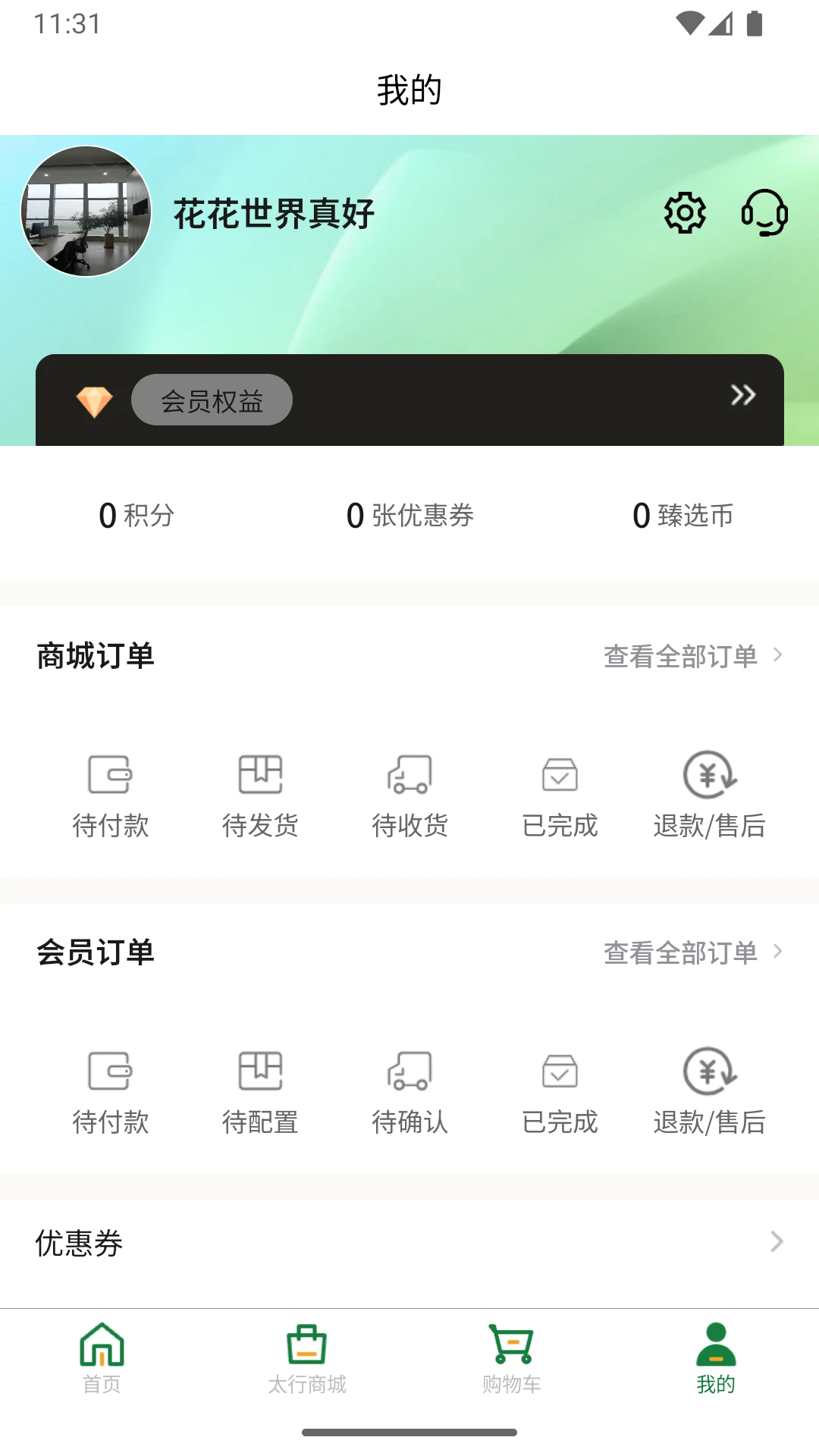
Task: Open the customer service headset icon
Action: coord(765,213)
